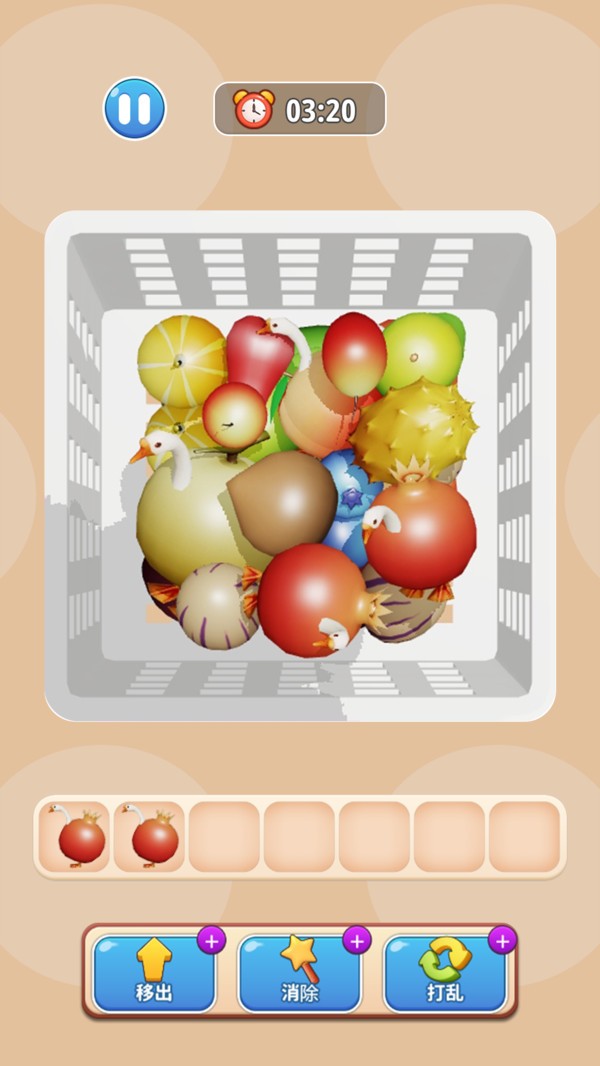Tap the red chicken at the bottom
This screenshot has width=600, height=1066.
coord(312,600)
